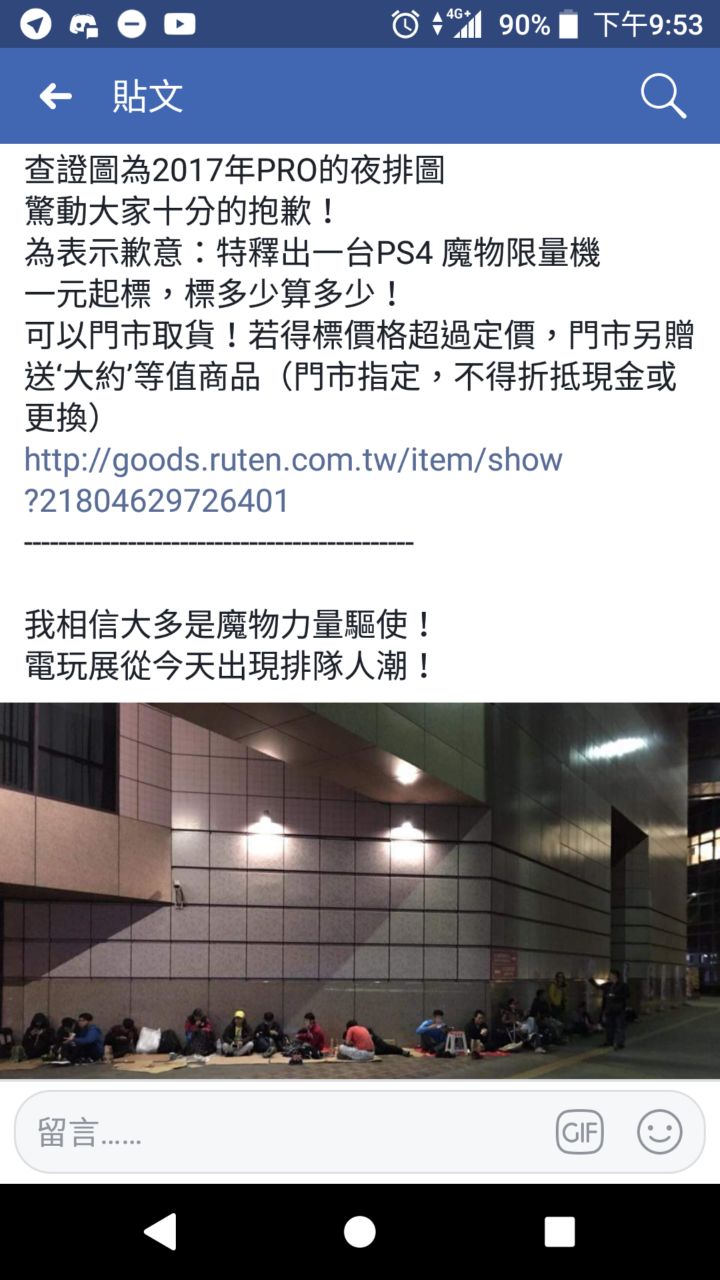Open the queue photo in the post

coord(360,890)
